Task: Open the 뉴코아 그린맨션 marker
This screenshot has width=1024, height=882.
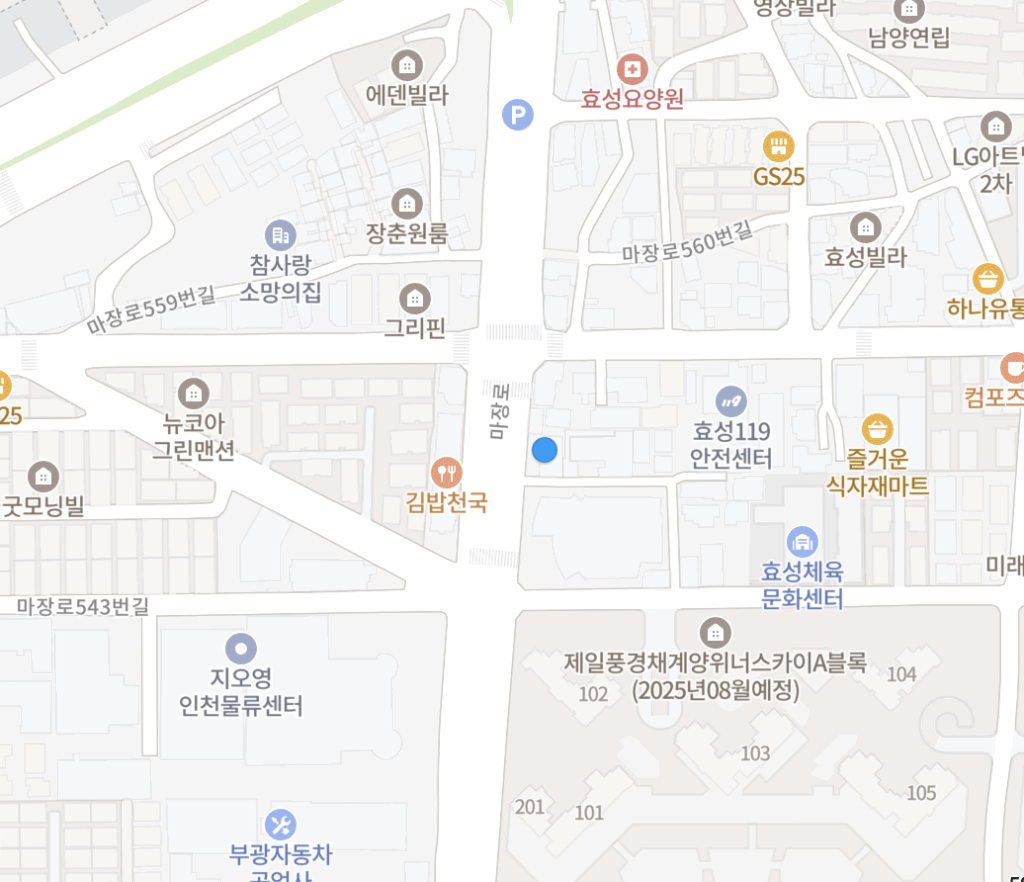Action: [192, 392]
